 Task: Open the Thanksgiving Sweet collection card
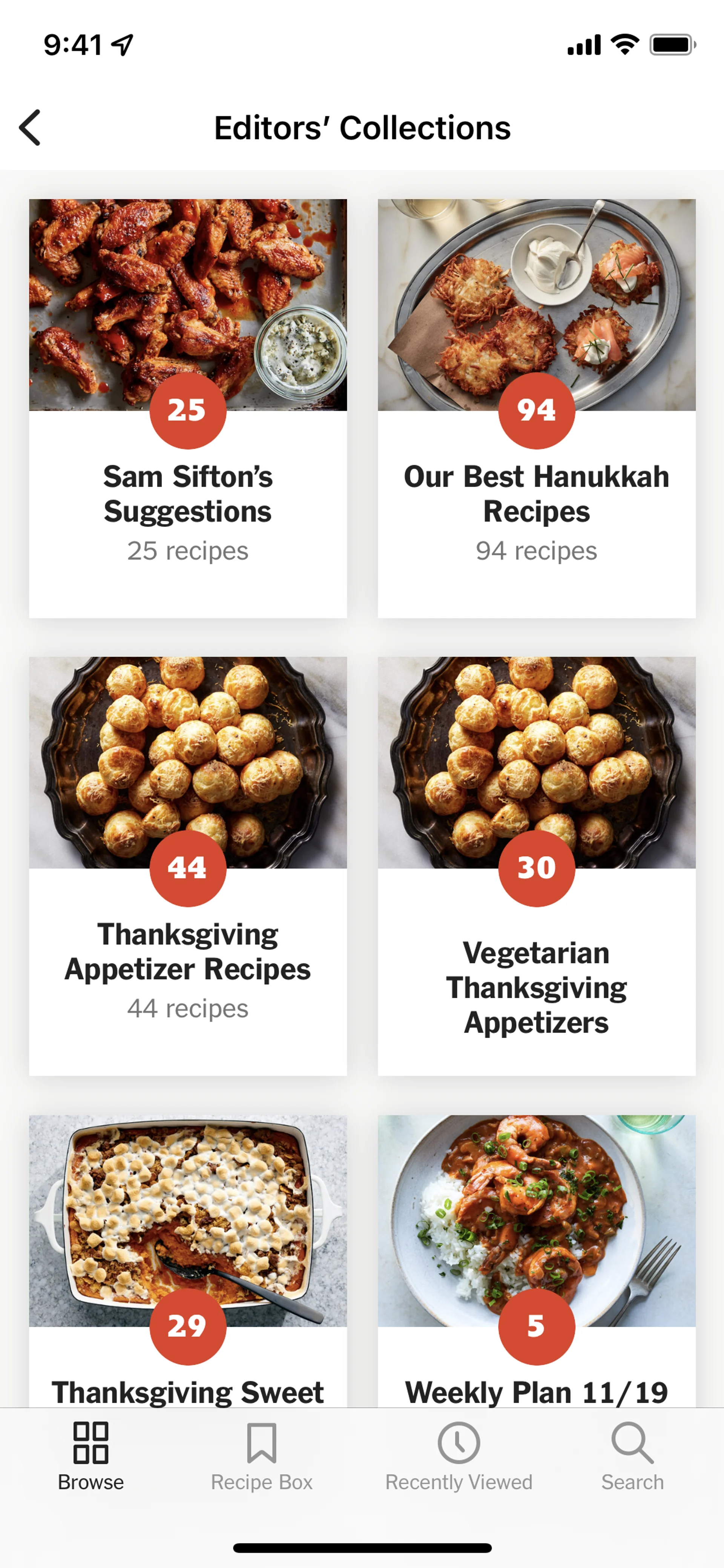tap(188, 1260)
